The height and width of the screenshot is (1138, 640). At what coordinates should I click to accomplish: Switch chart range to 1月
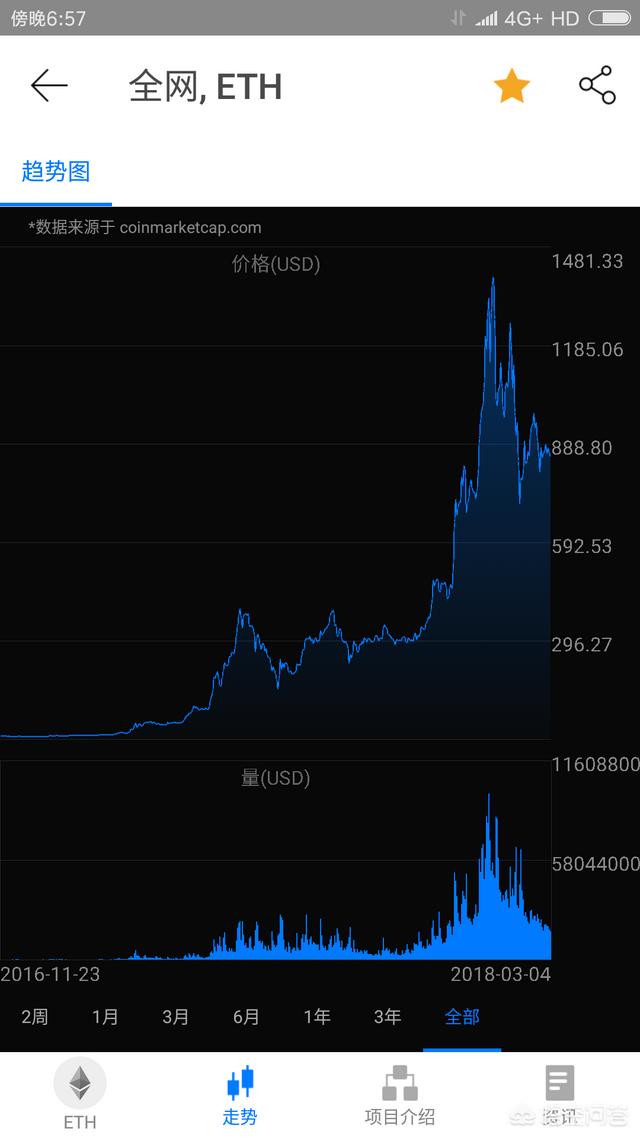coord(105,1017)
